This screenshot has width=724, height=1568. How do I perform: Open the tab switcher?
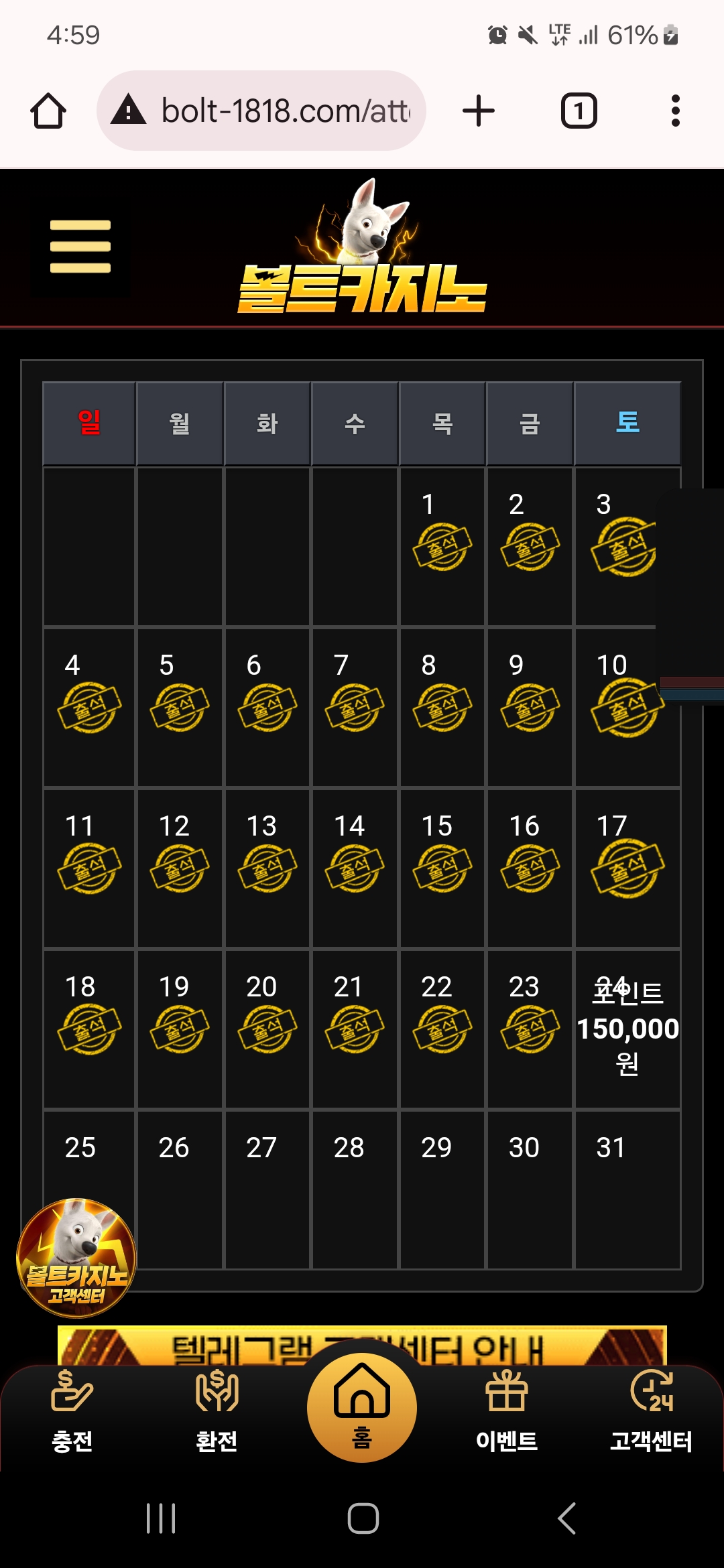pos(579,111)
